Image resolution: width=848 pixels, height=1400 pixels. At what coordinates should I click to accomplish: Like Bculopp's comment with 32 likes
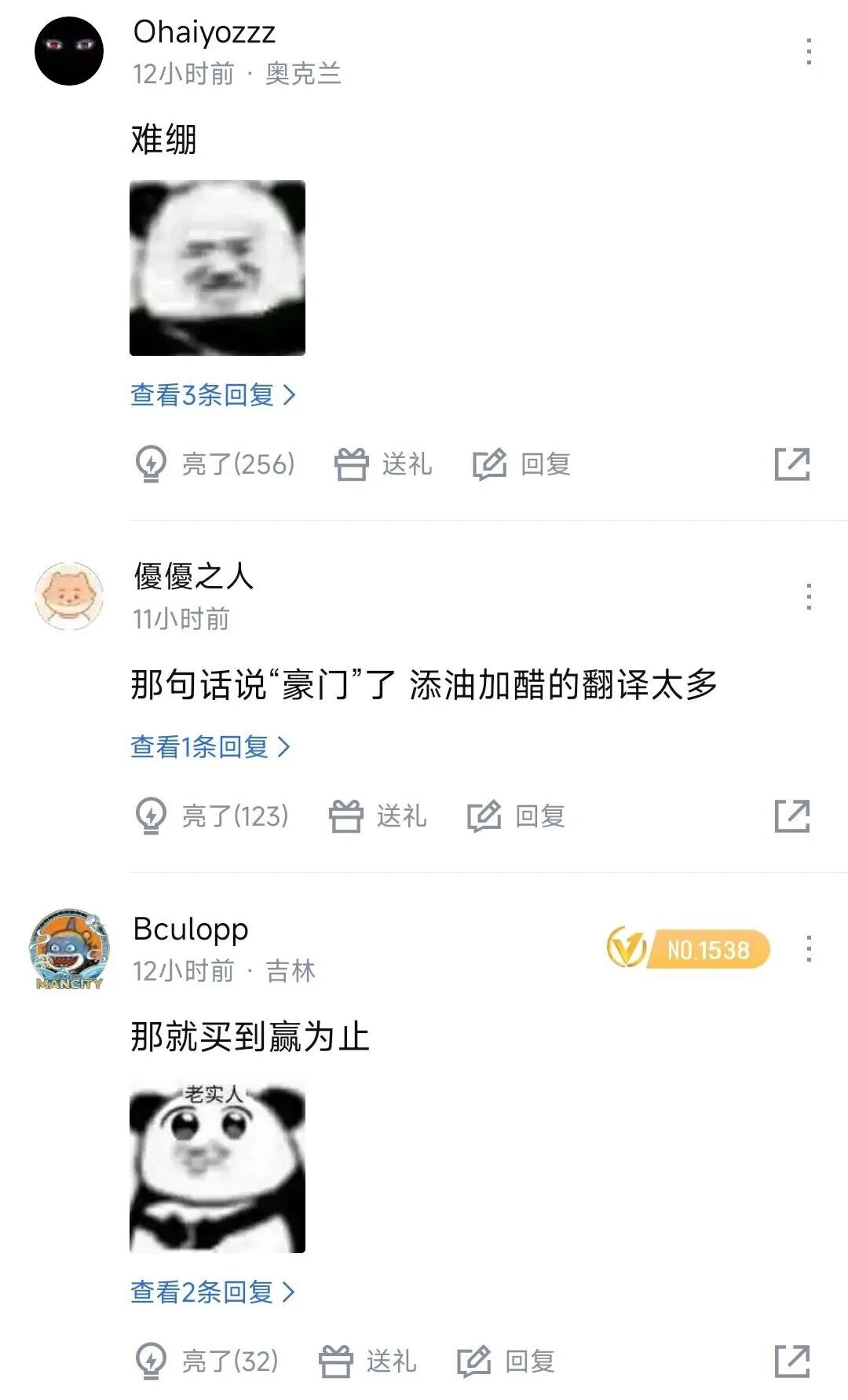coord(207,1361)
